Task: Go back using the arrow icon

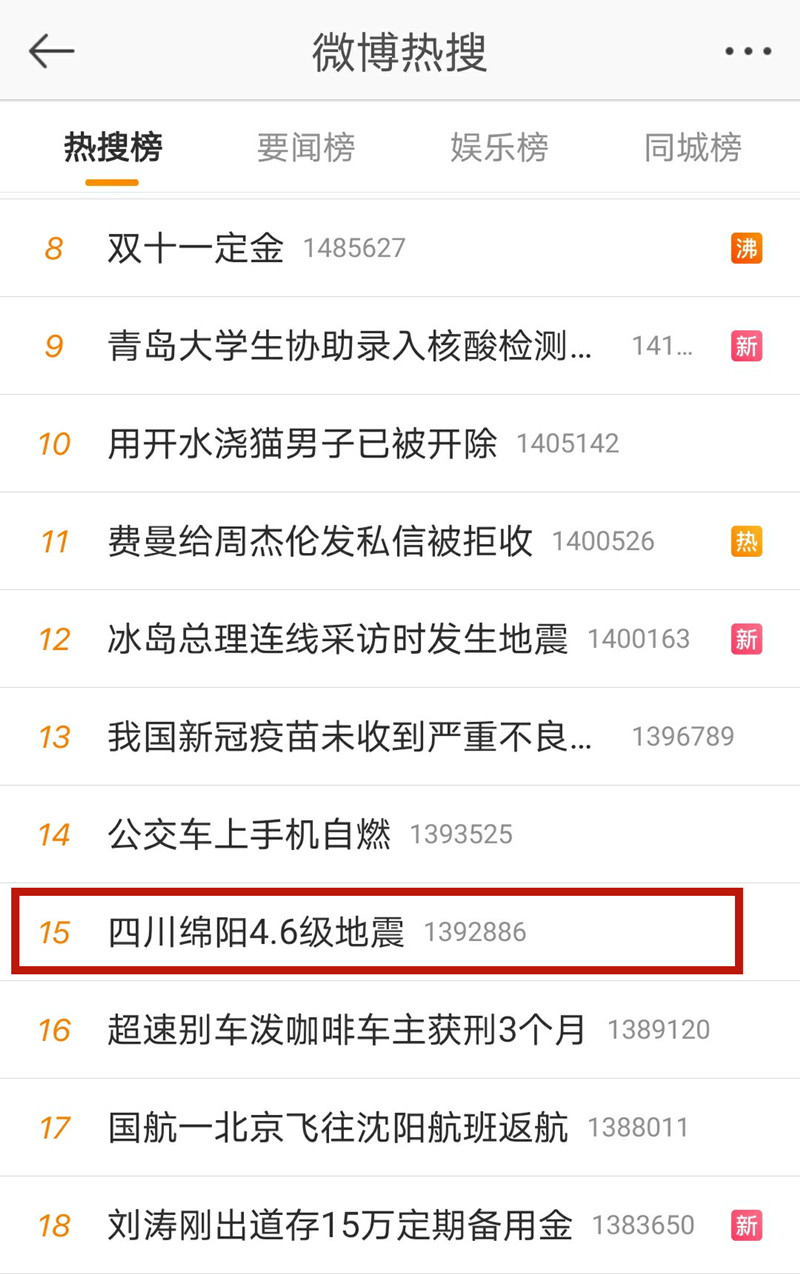Action: [51, 50]
